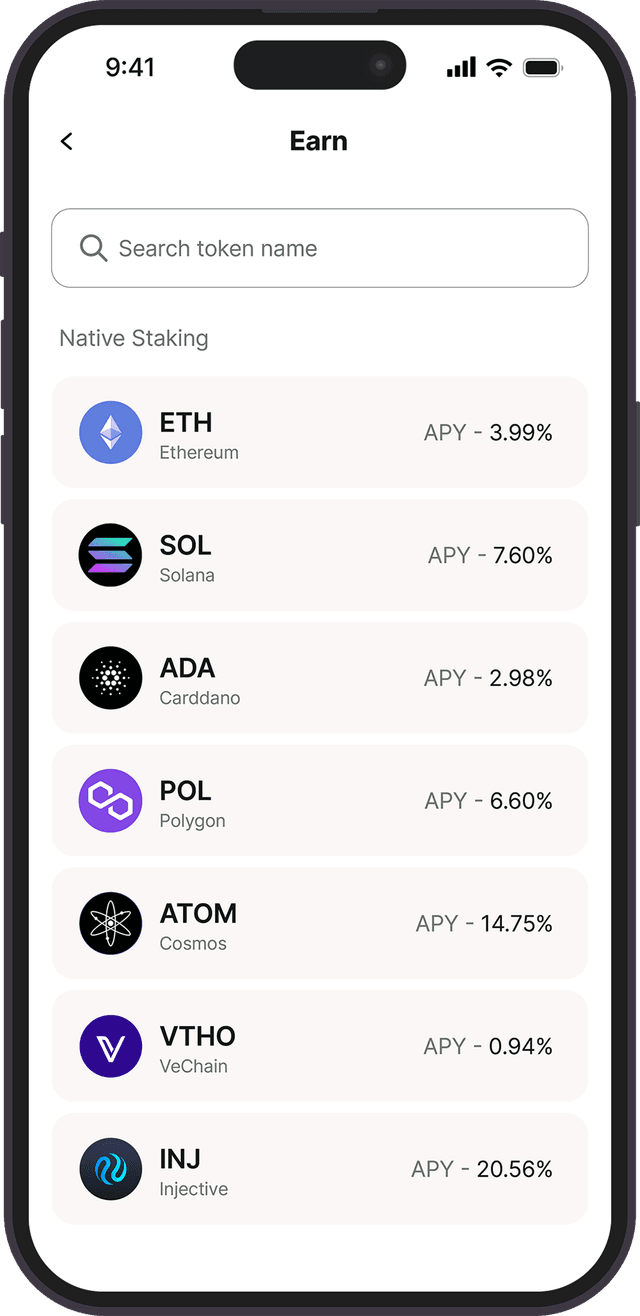Viewport: 640px width, 1316px height.
Task: Go back from the Earn screen
Action: tap(67, 142)
